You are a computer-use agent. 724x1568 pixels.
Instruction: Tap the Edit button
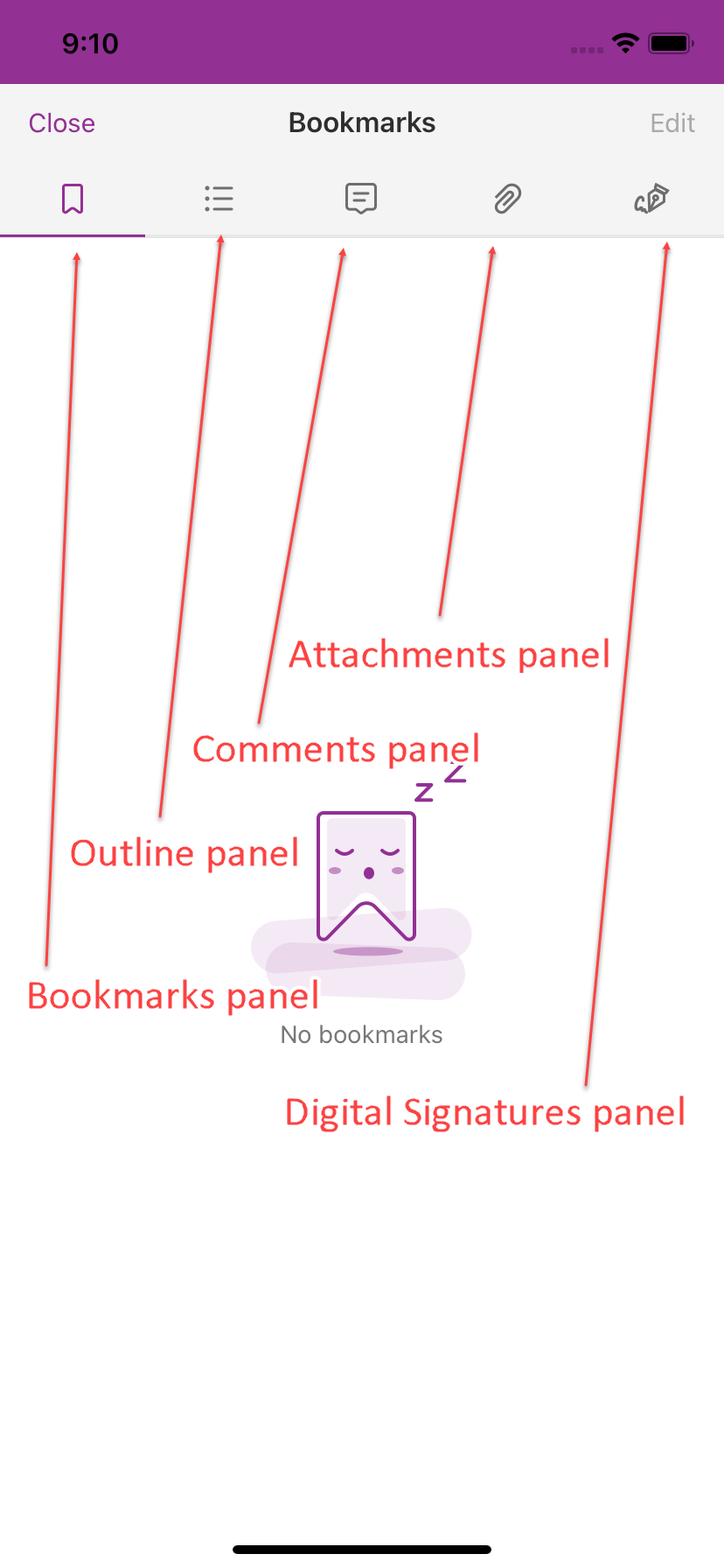(672, 123)
